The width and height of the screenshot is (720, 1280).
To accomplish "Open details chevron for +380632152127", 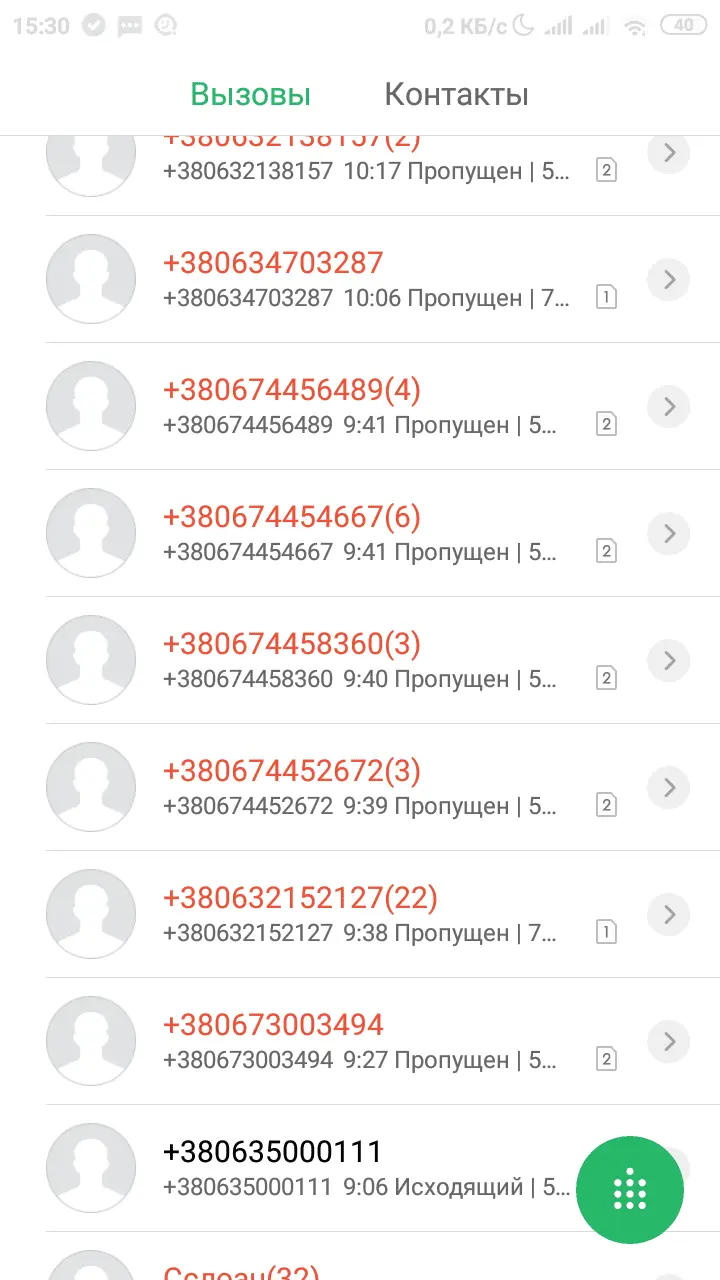I will tap(669, 915).
